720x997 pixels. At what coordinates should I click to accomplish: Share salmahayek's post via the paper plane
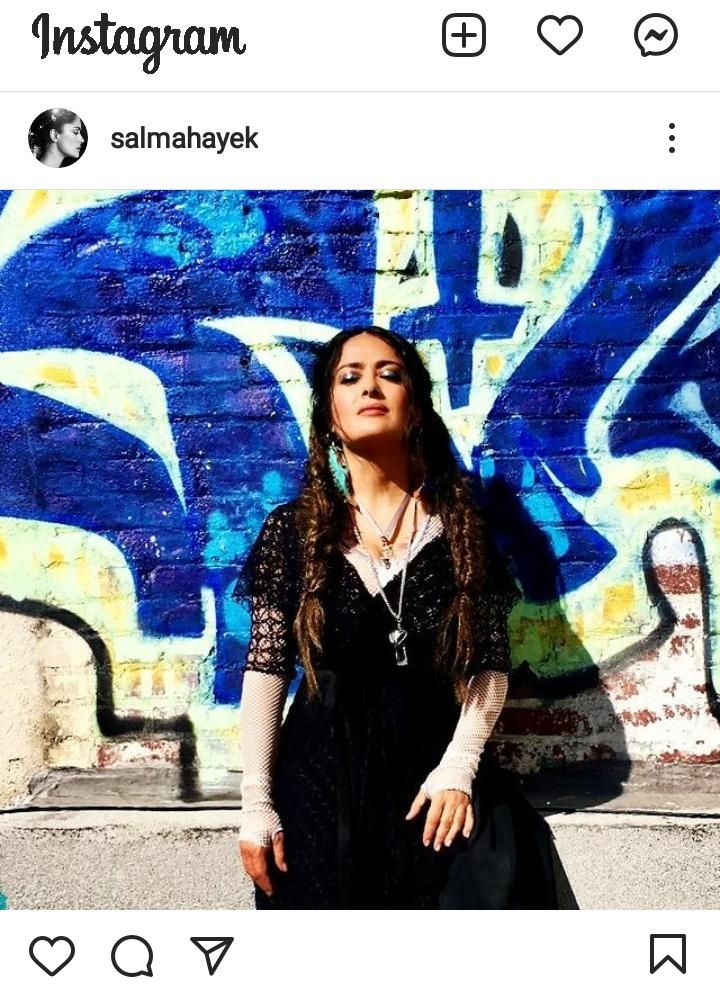212,955
